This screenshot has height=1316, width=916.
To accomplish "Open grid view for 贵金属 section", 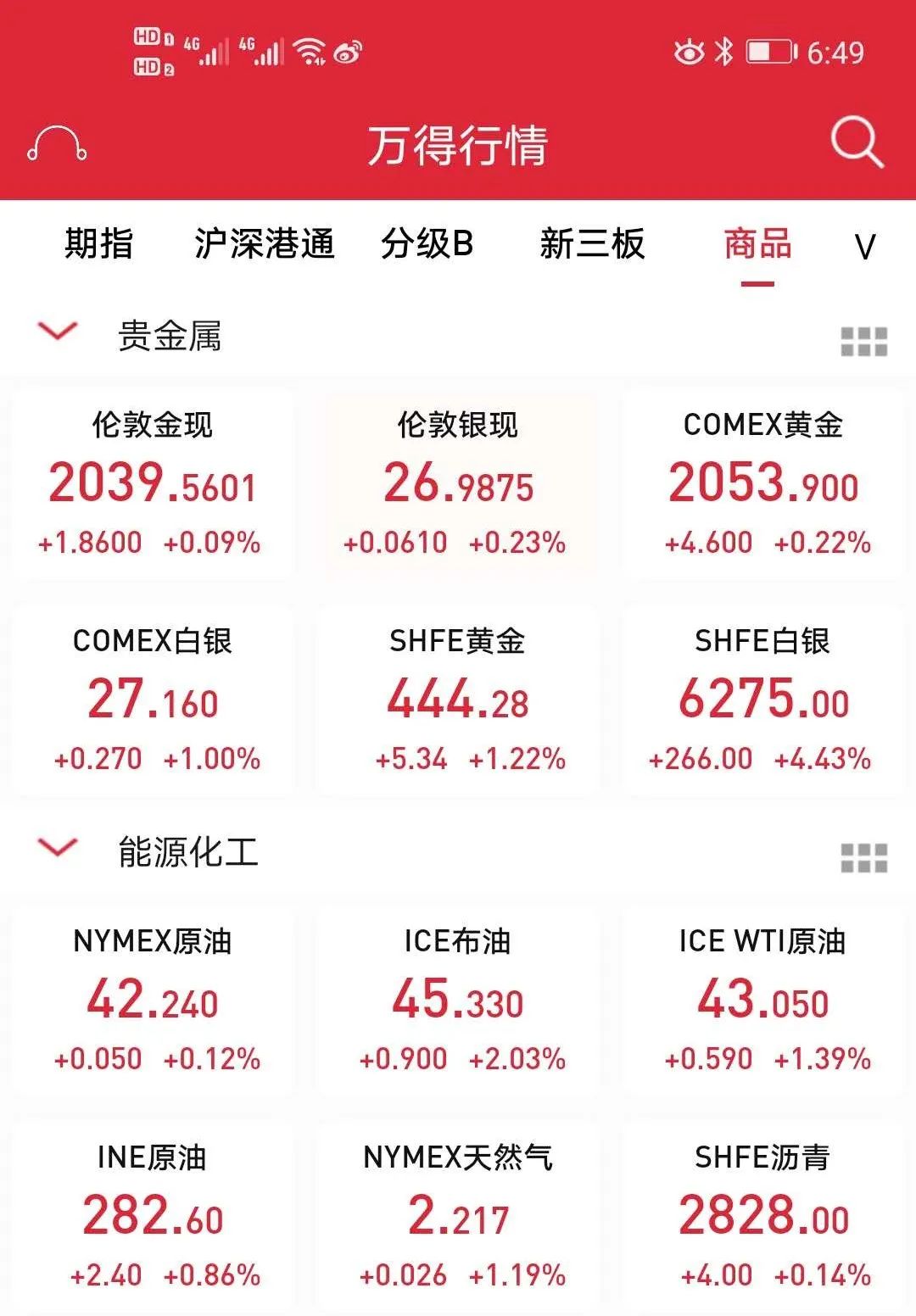I will click(863, 338).
